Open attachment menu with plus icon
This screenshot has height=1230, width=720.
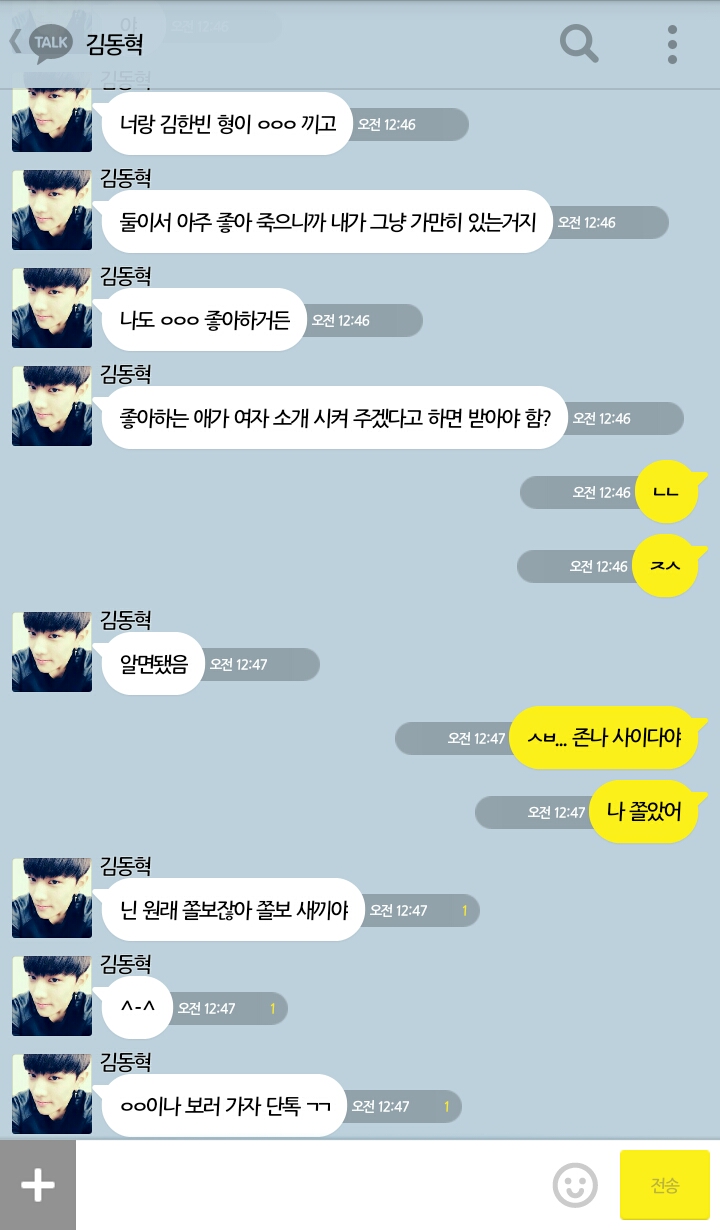coord(37,1185)
